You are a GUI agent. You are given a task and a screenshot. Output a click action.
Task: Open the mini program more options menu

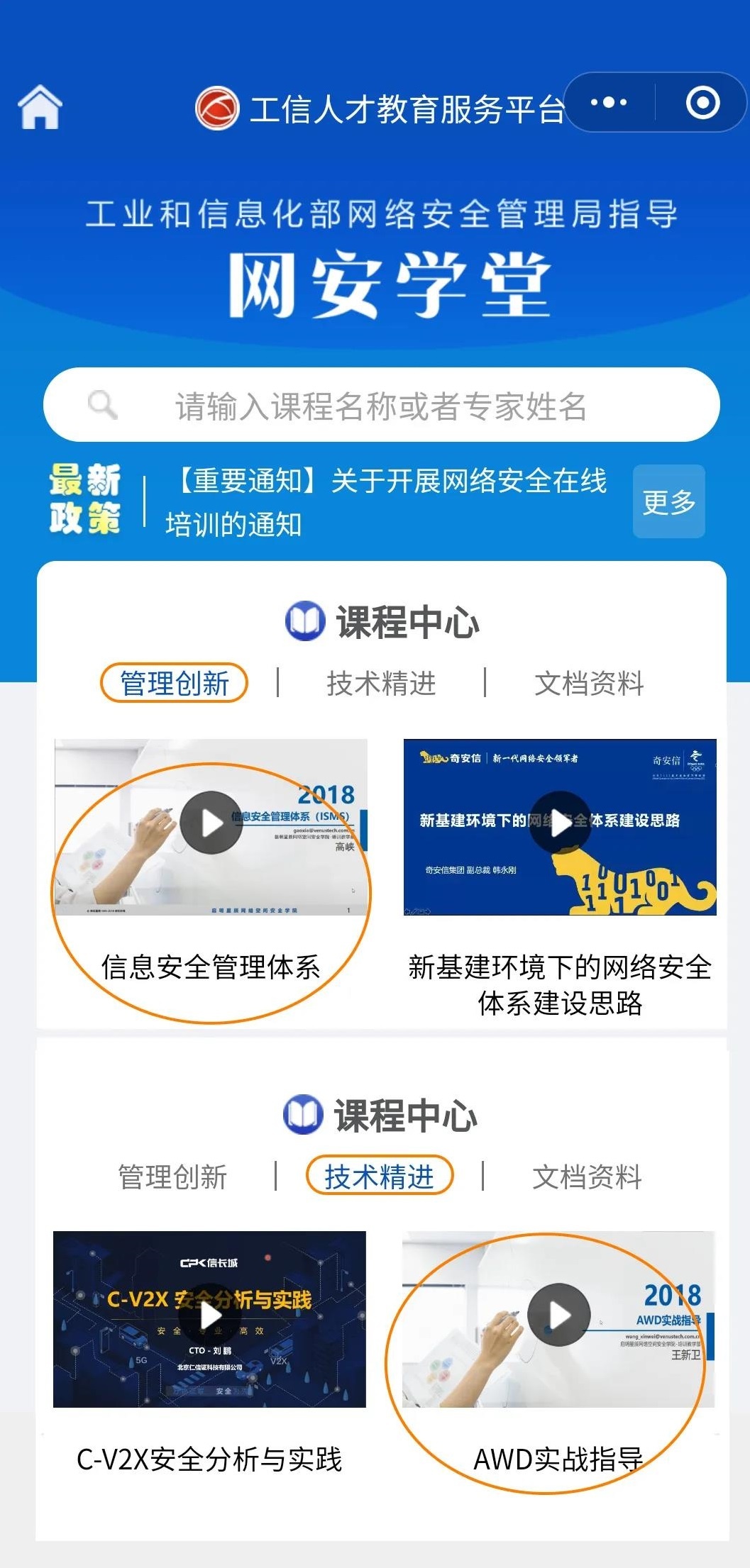click(609, 103)
